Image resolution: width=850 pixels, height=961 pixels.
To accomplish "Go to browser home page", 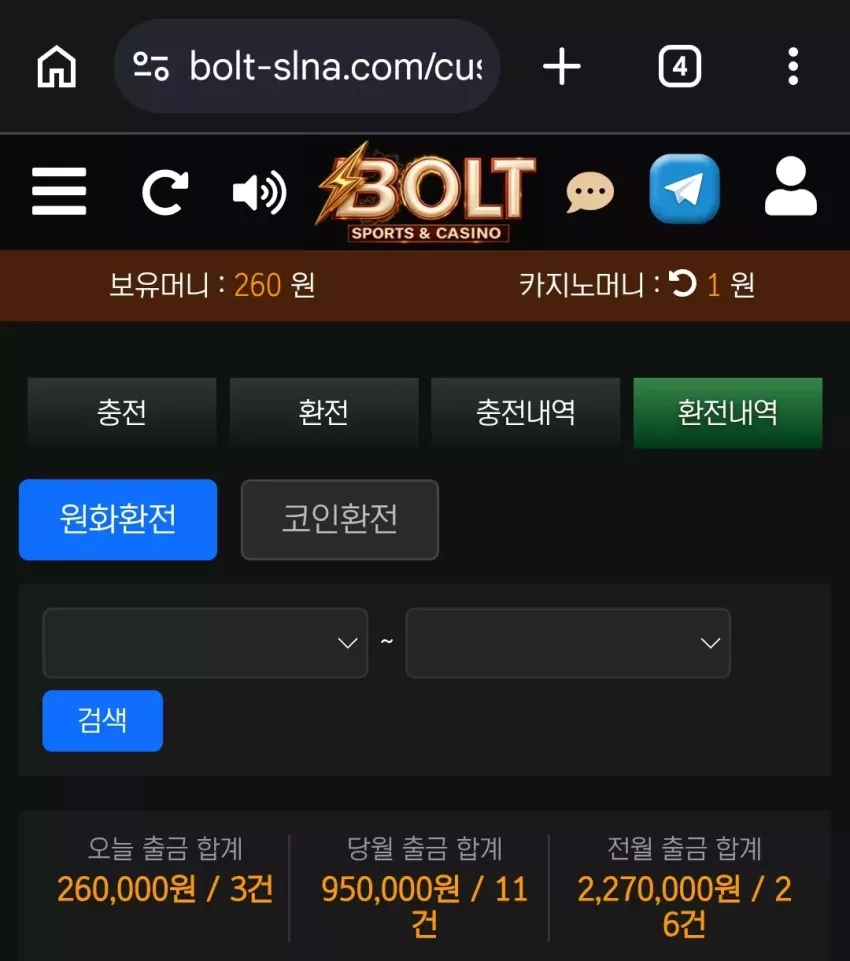I will [x=56, y=66].
